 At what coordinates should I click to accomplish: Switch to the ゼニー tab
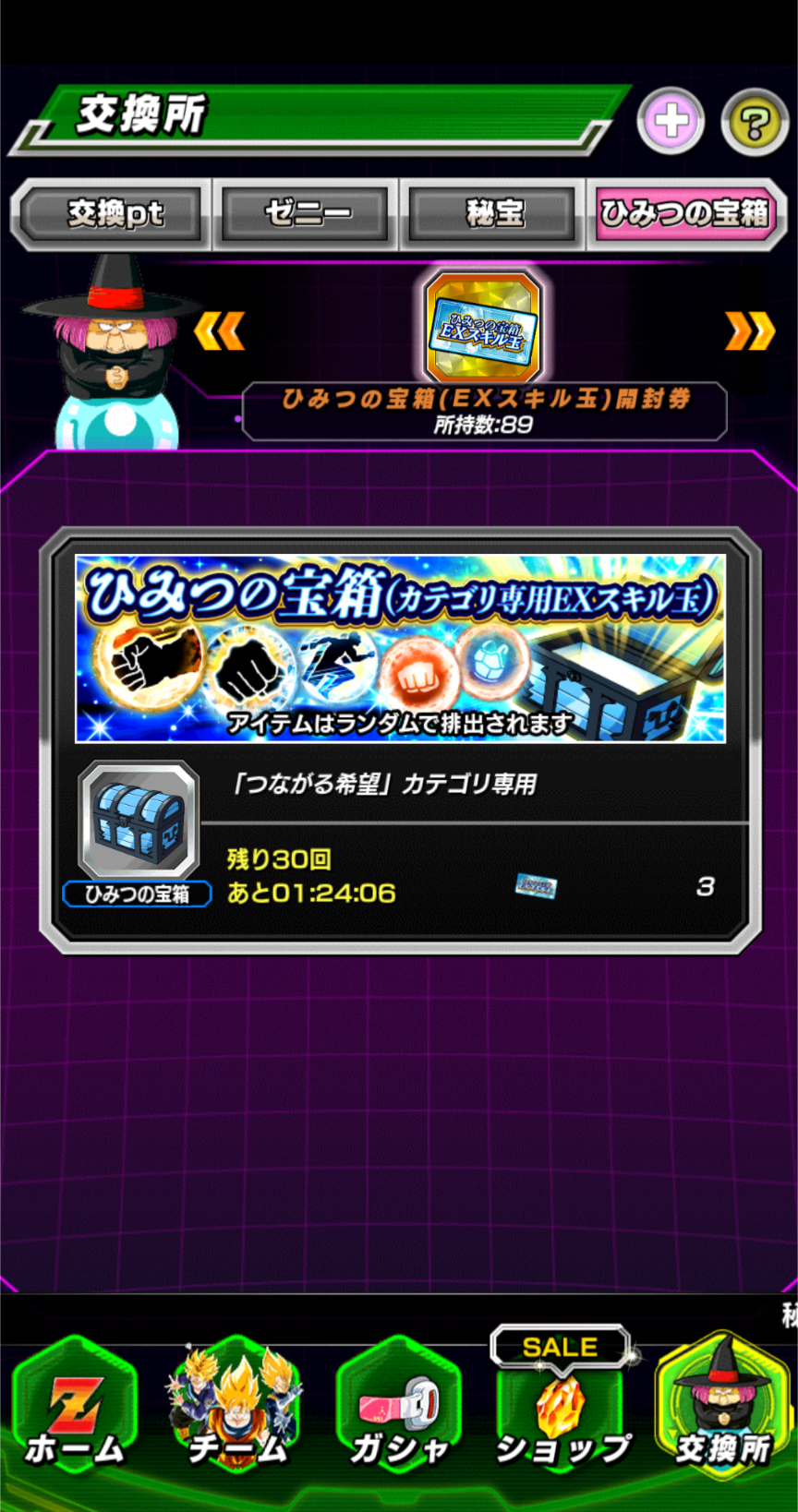click(x=307, y=214)
